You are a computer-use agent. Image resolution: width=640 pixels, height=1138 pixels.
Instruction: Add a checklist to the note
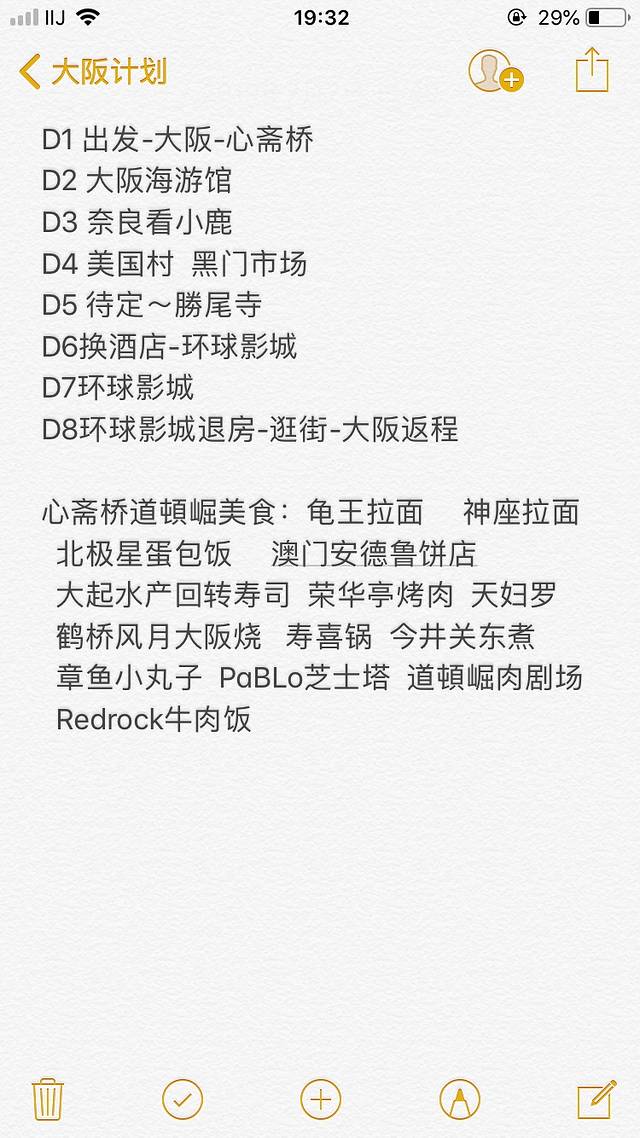pos(182,1099)
